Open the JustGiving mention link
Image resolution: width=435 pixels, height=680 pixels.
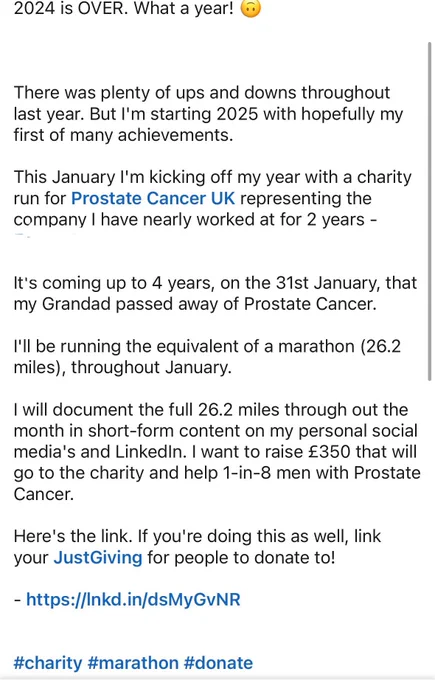(98, 557)
